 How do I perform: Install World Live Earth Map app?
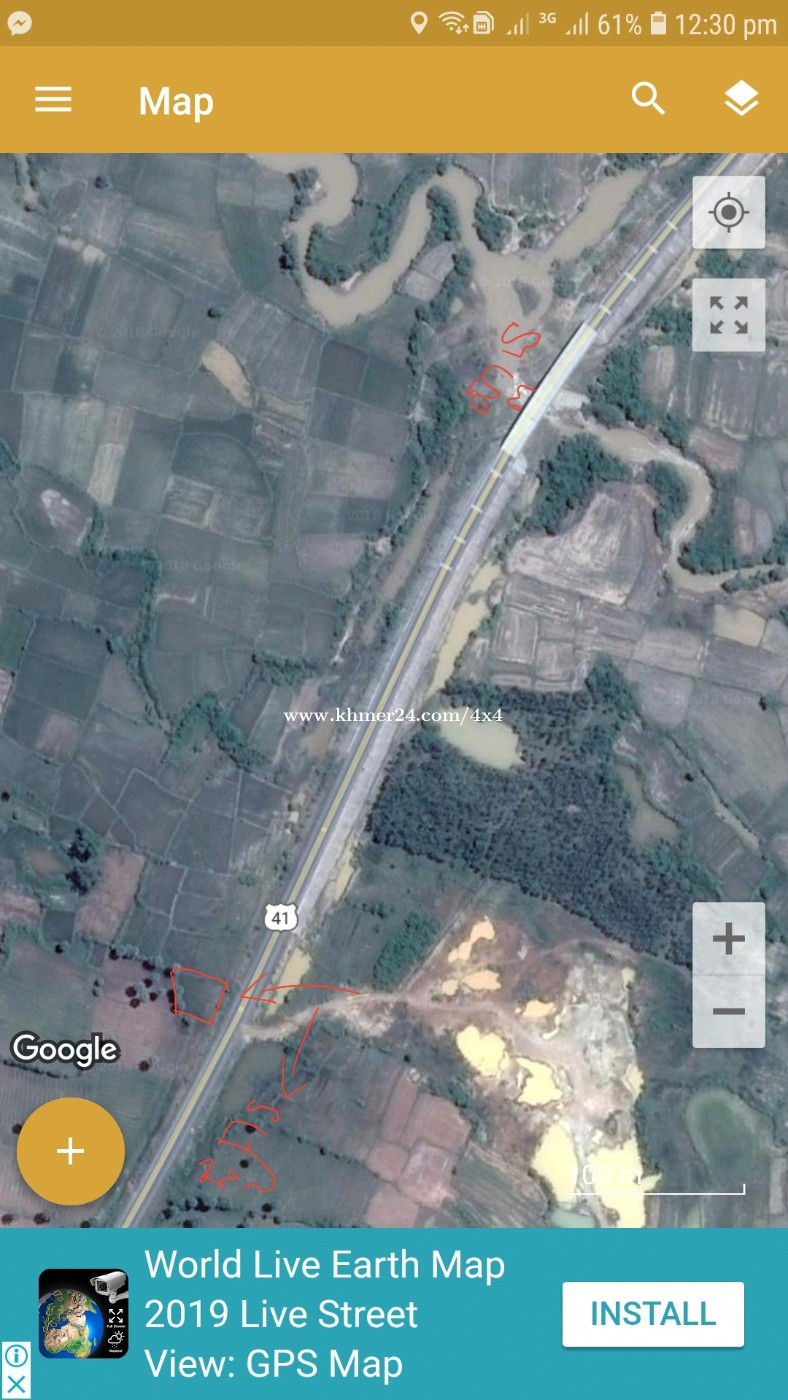653,1314
